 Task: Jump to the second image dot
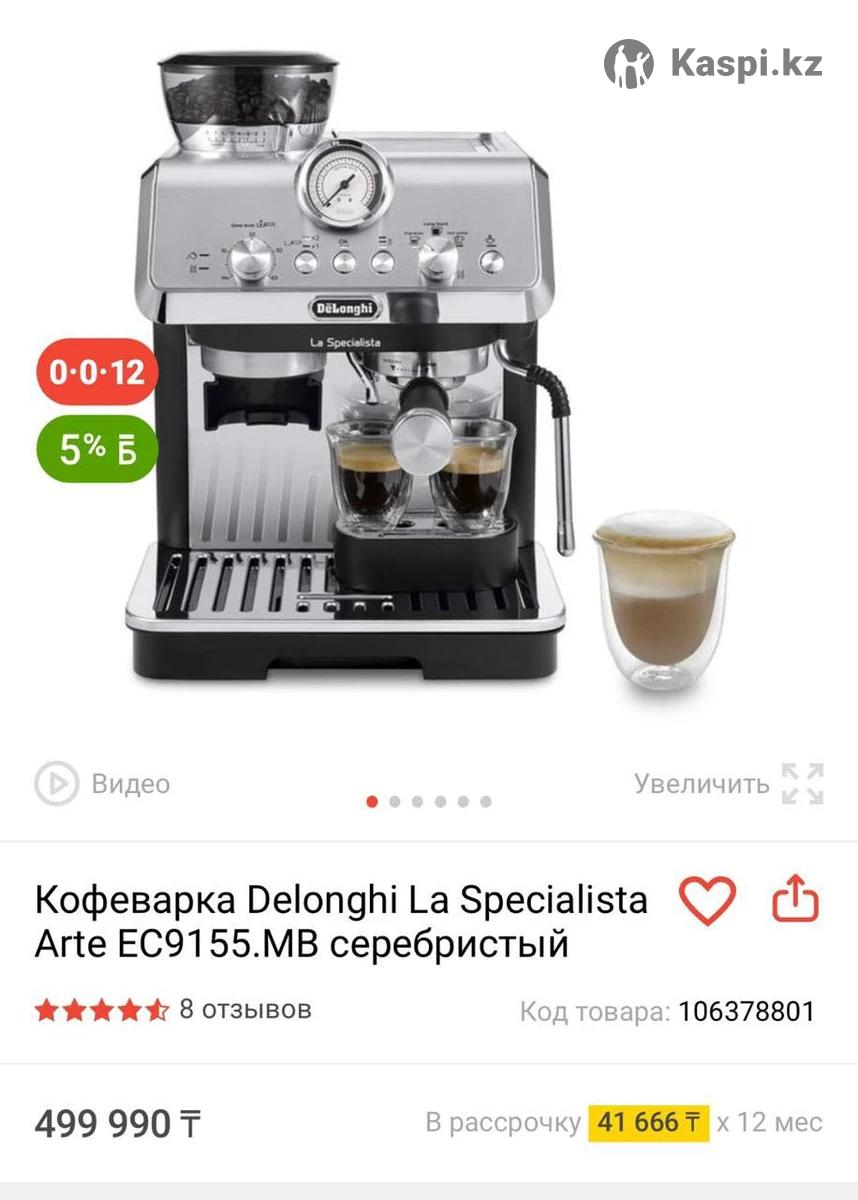395,801
